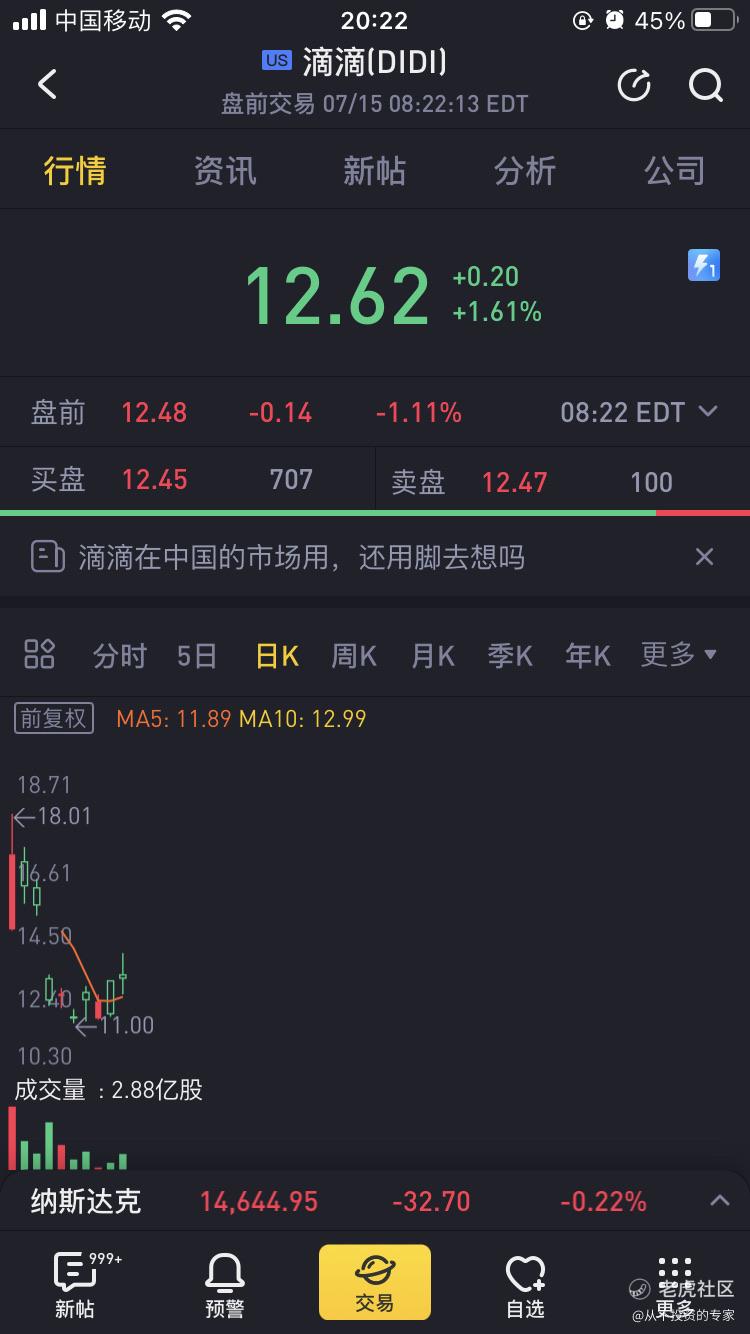
Task: Switch chart to 分时 view
Action: pyautogui.click(x=119, y=656)
